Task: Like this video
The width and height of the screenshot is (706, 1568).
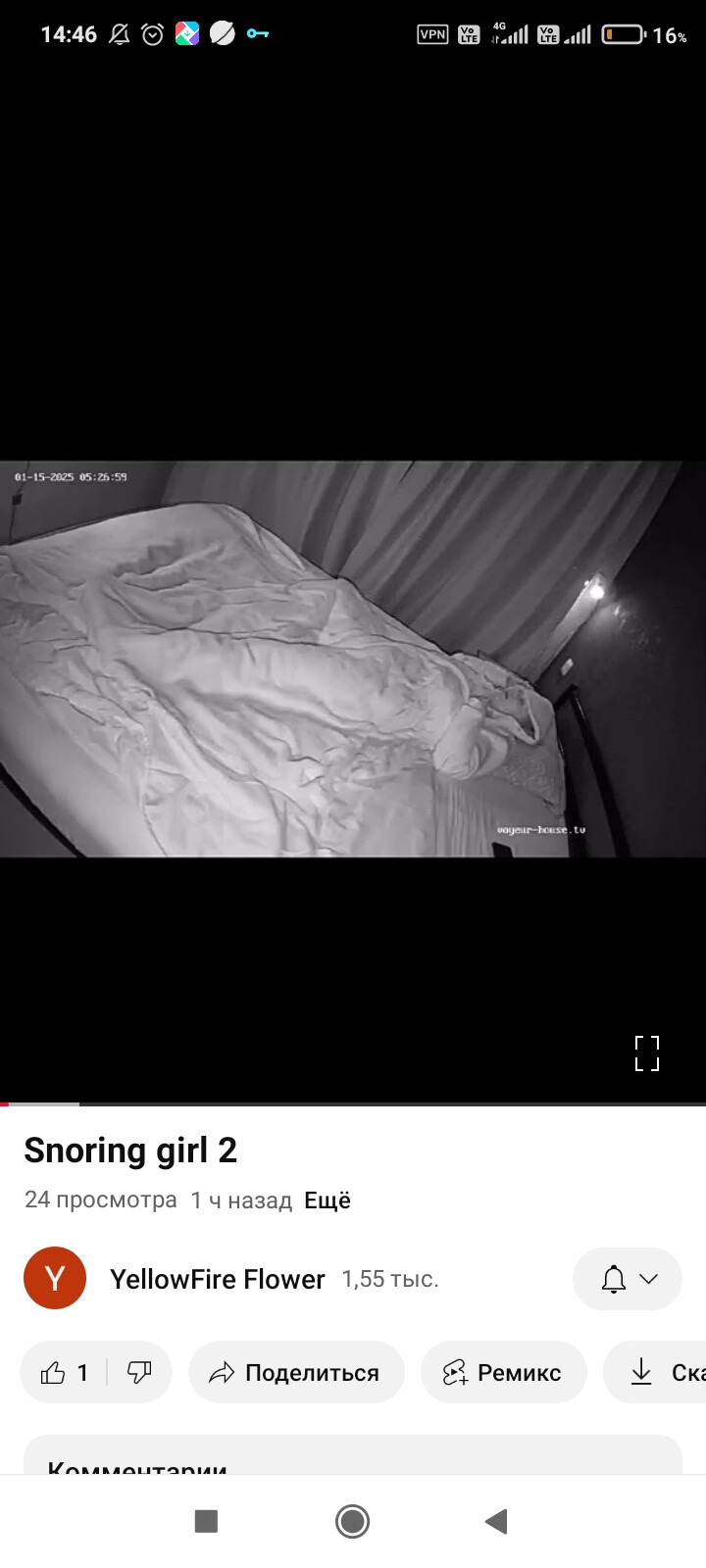Action: pyautogui.click(x=64, y=1372)
